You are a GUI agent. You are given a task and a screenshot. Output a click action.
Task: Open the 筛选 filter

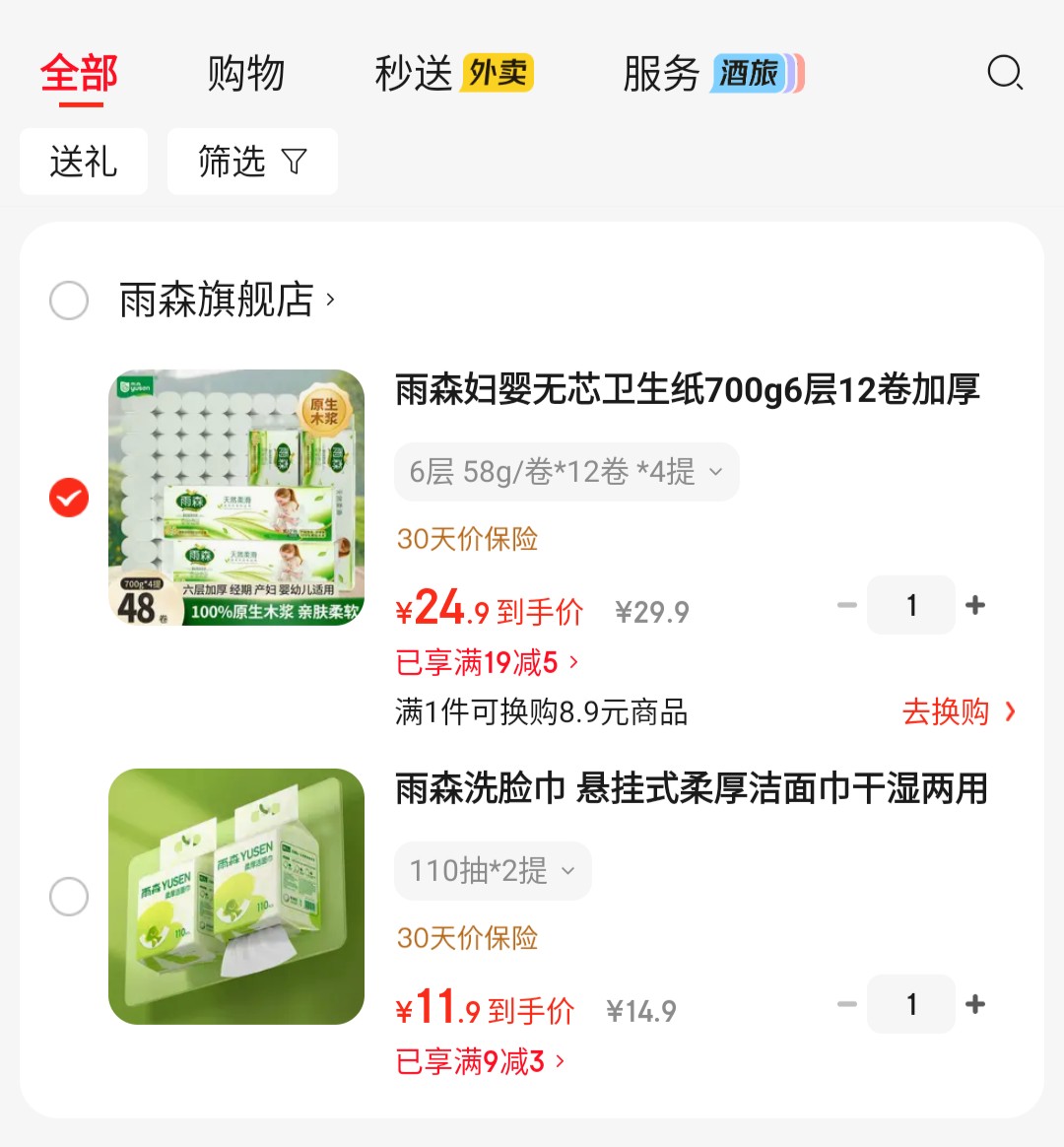[252, 162]
